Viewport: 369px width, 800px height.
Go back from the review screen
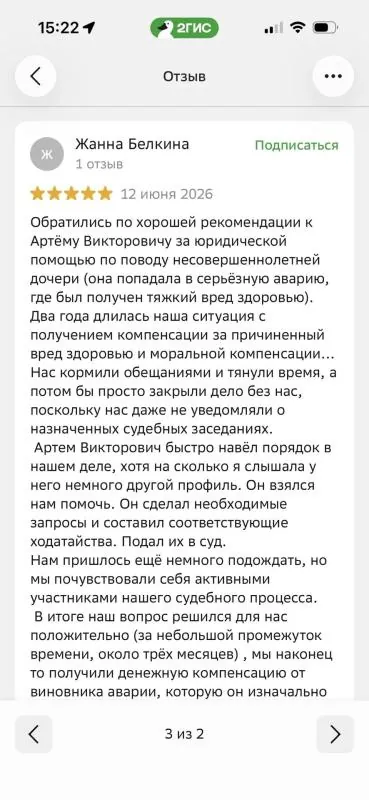click(x=35, y=76)
